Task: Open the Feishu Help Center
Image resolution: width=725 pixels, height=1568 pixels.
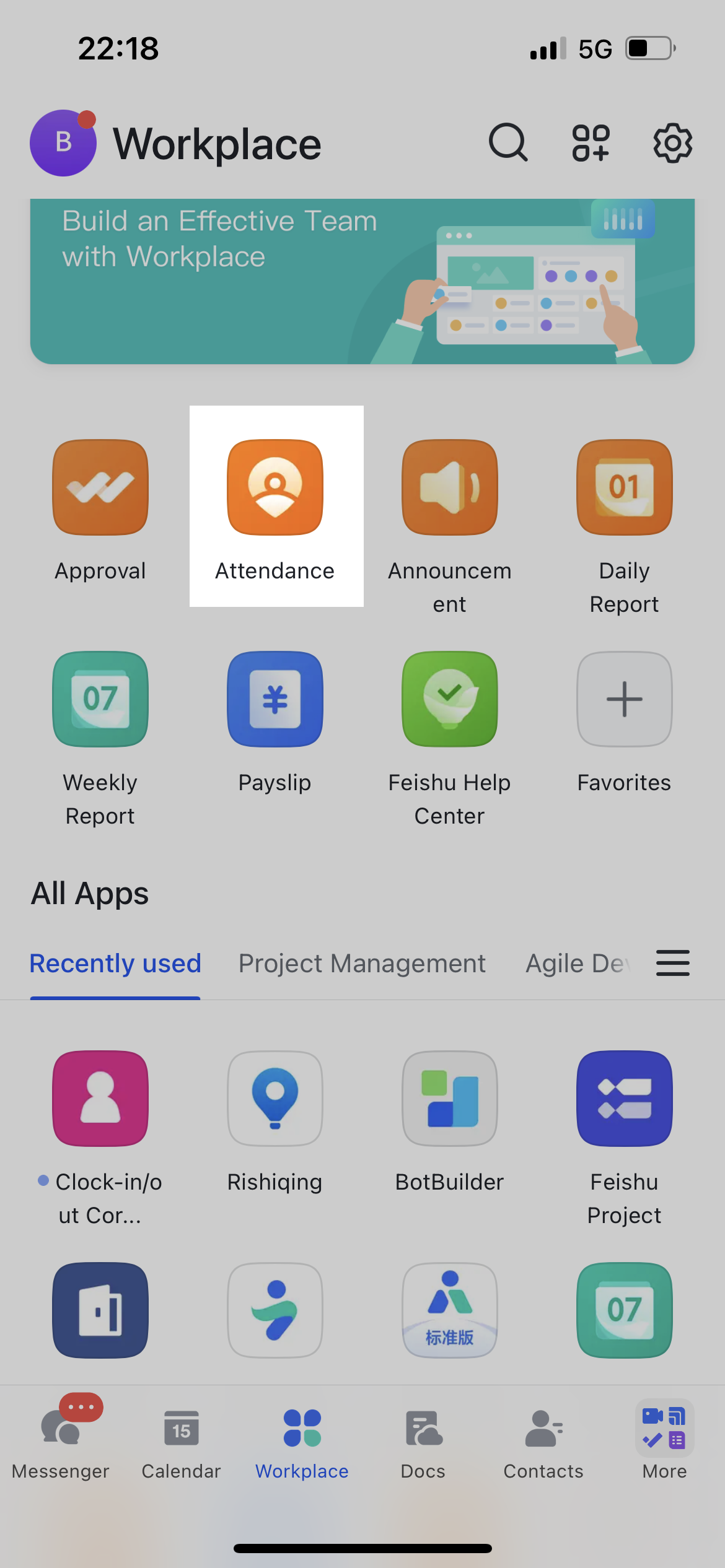Action: click(449, 699)
